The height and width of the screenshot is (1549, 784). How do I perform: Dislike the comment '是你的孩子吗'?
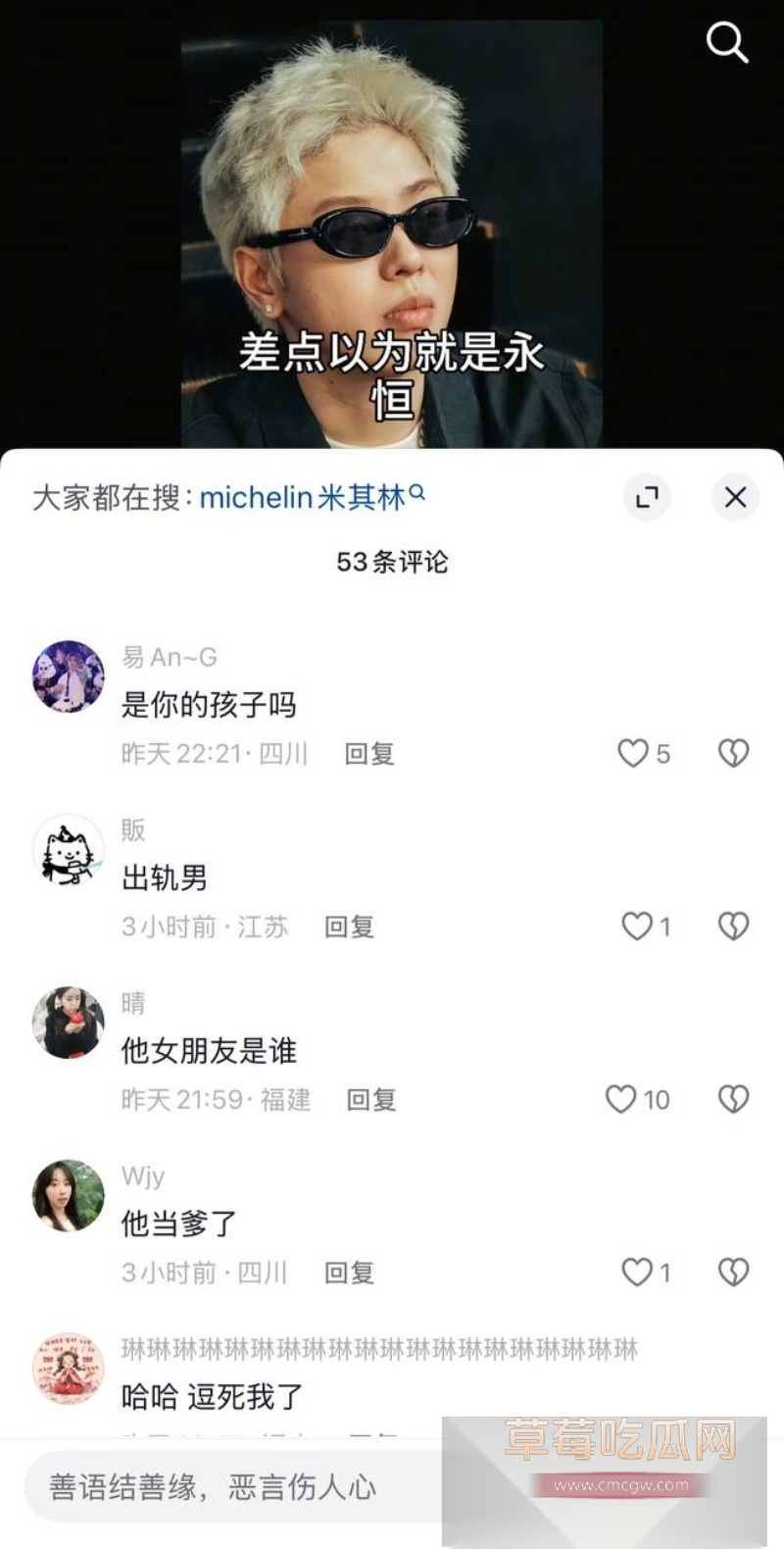(x=733, y=753)
